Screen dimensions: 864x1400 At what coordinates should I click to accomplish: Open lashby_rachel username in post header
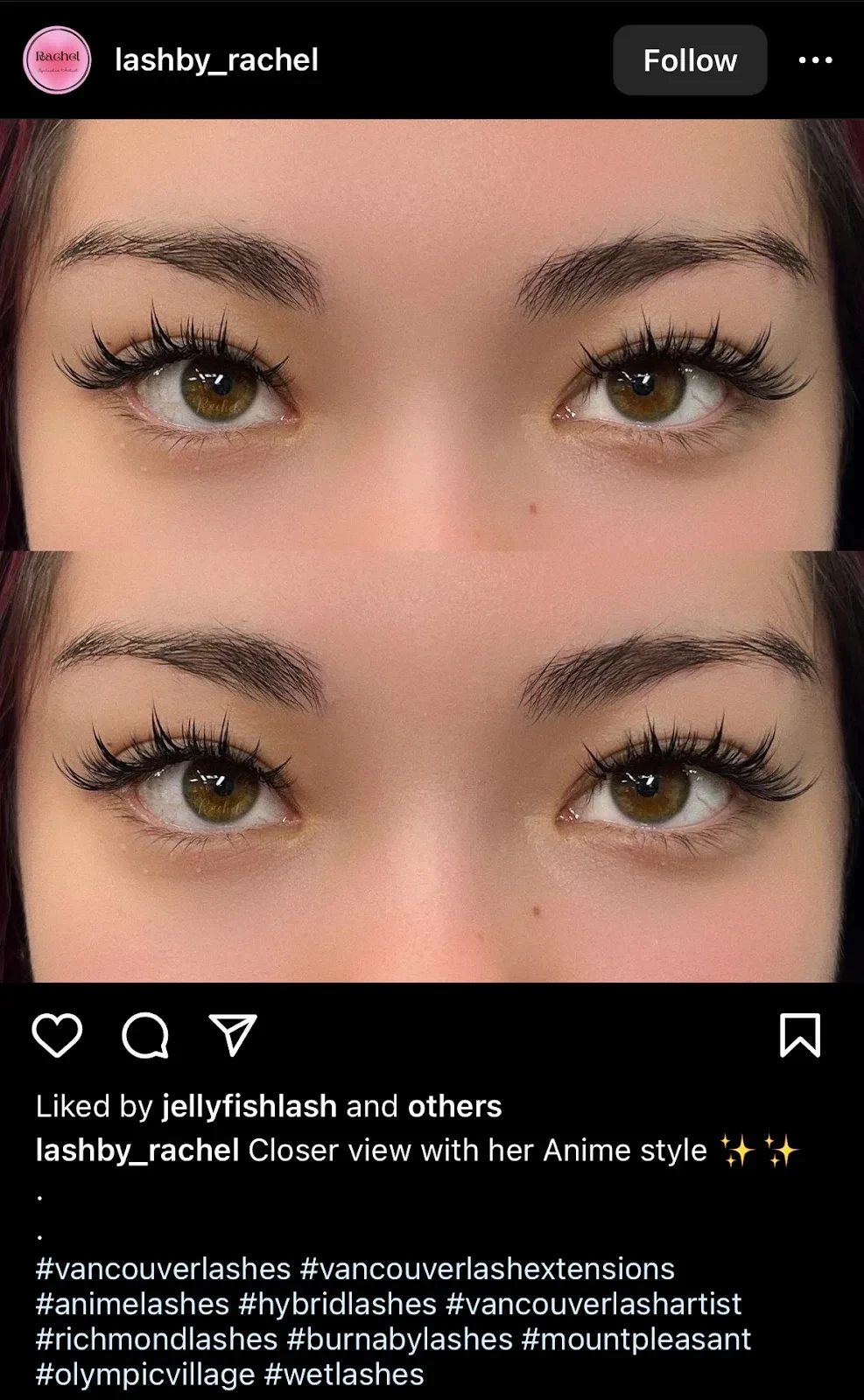click(x=216, y=60)
